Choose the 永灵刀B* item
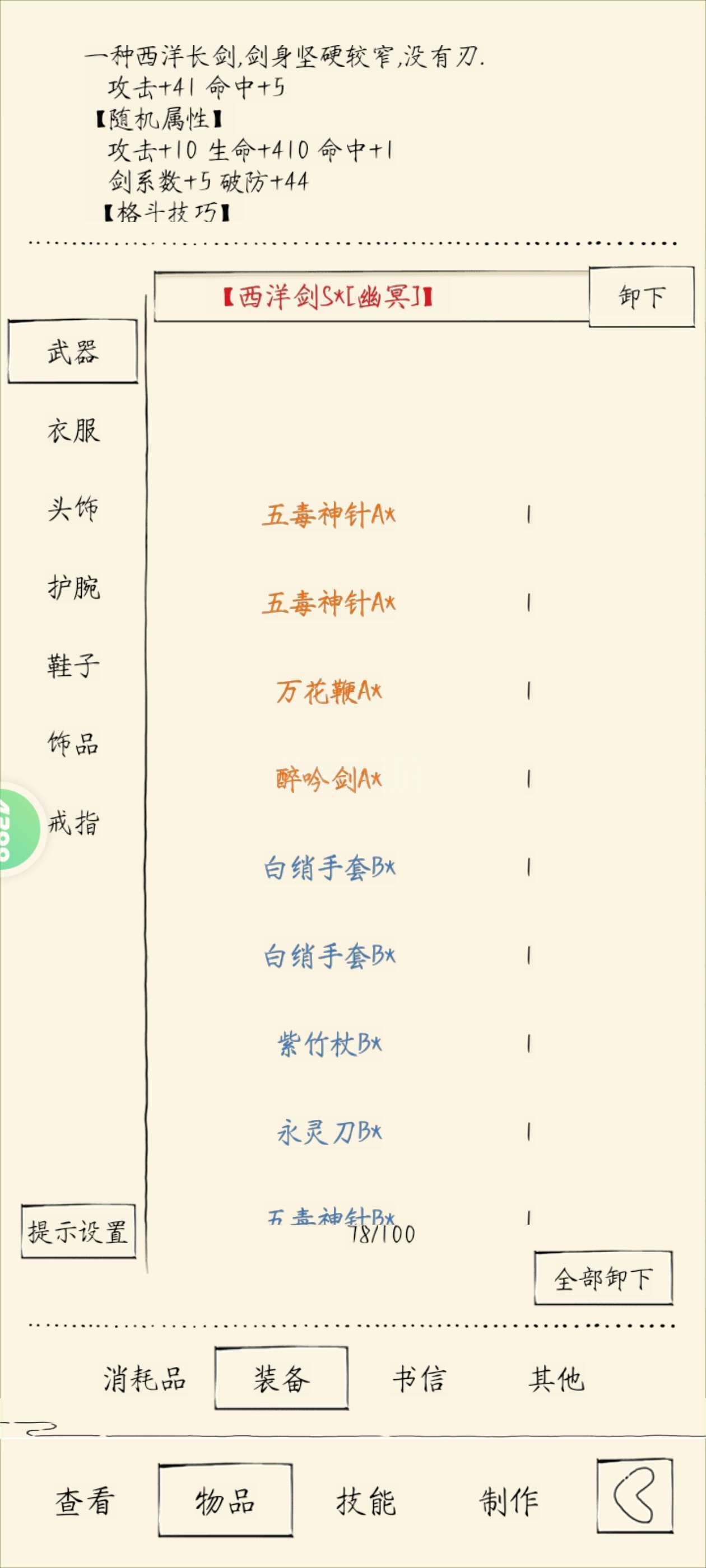Image resolution: width=706 pixels, height=1568 pixels. (x=329, y=1132)
